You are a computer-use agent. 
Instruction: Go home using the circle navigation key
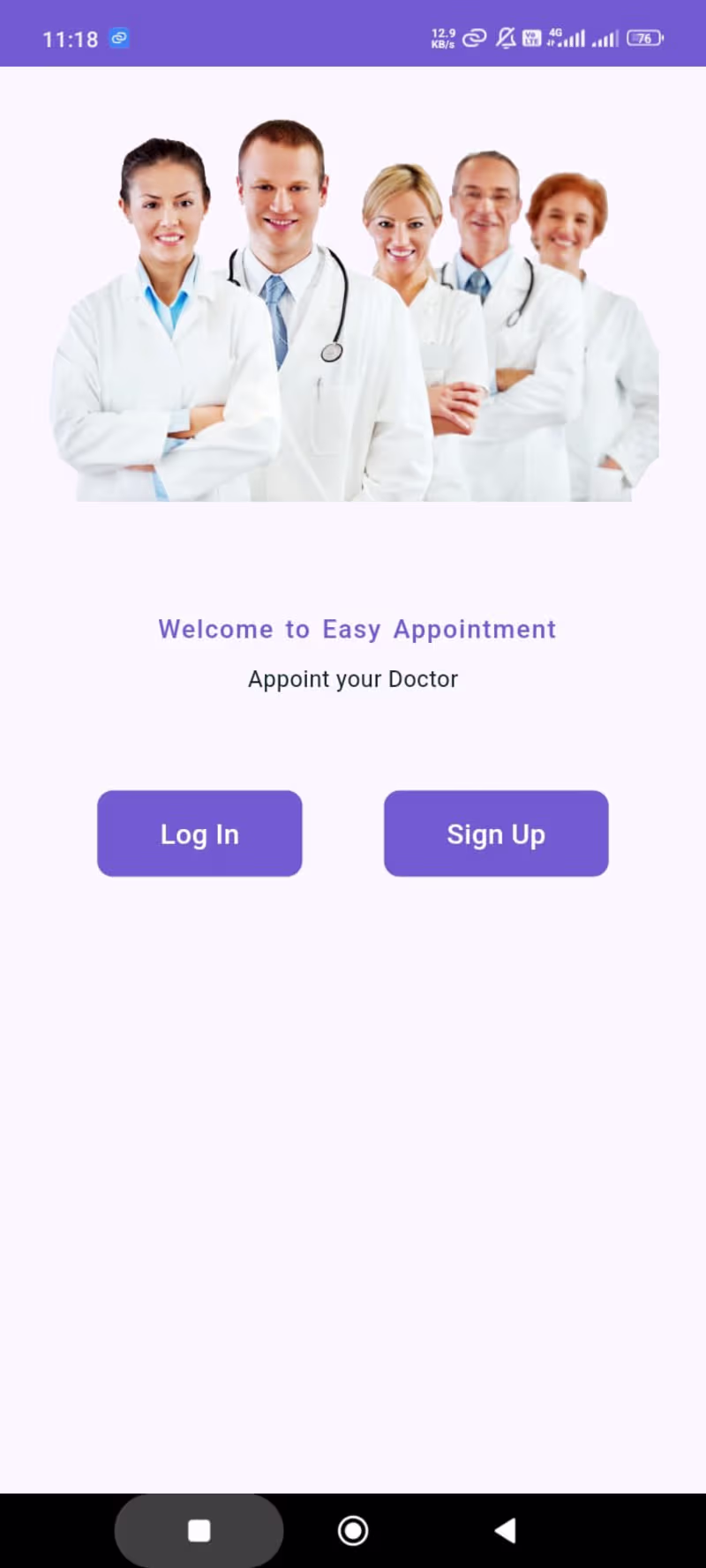[353, 1531]
